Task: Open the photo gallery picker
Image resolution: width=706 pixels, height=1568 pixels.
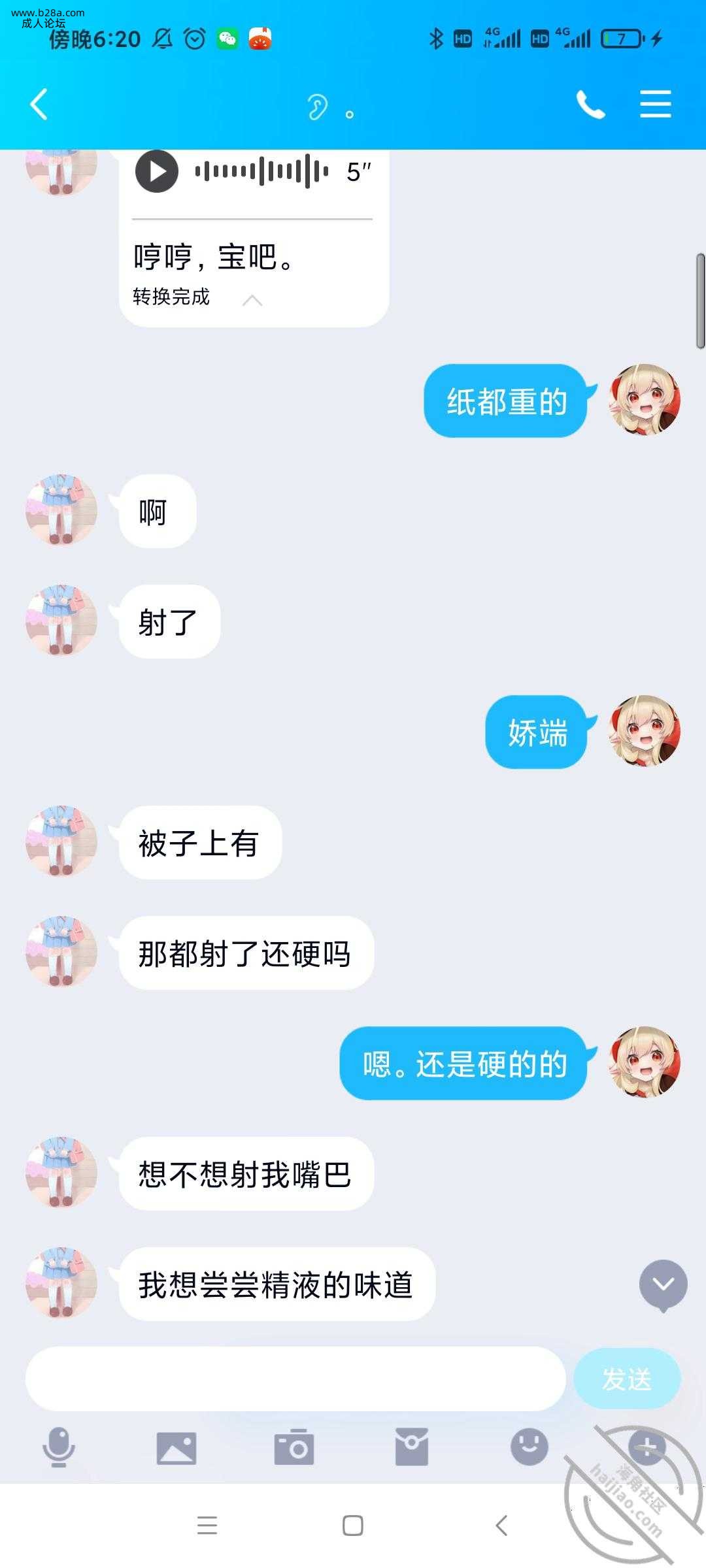Action: [176, 1448]
